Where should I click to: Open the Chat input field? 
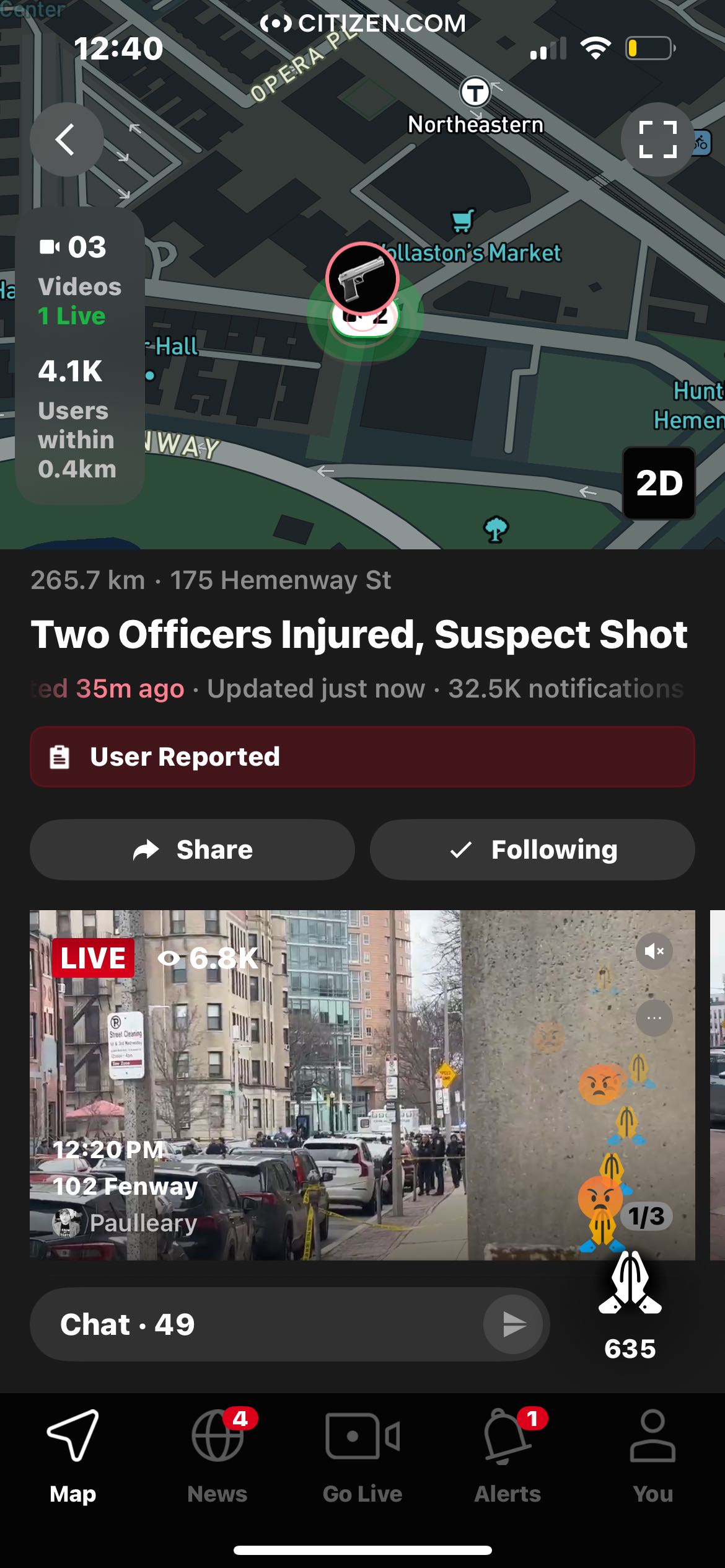pos(260,1324)
